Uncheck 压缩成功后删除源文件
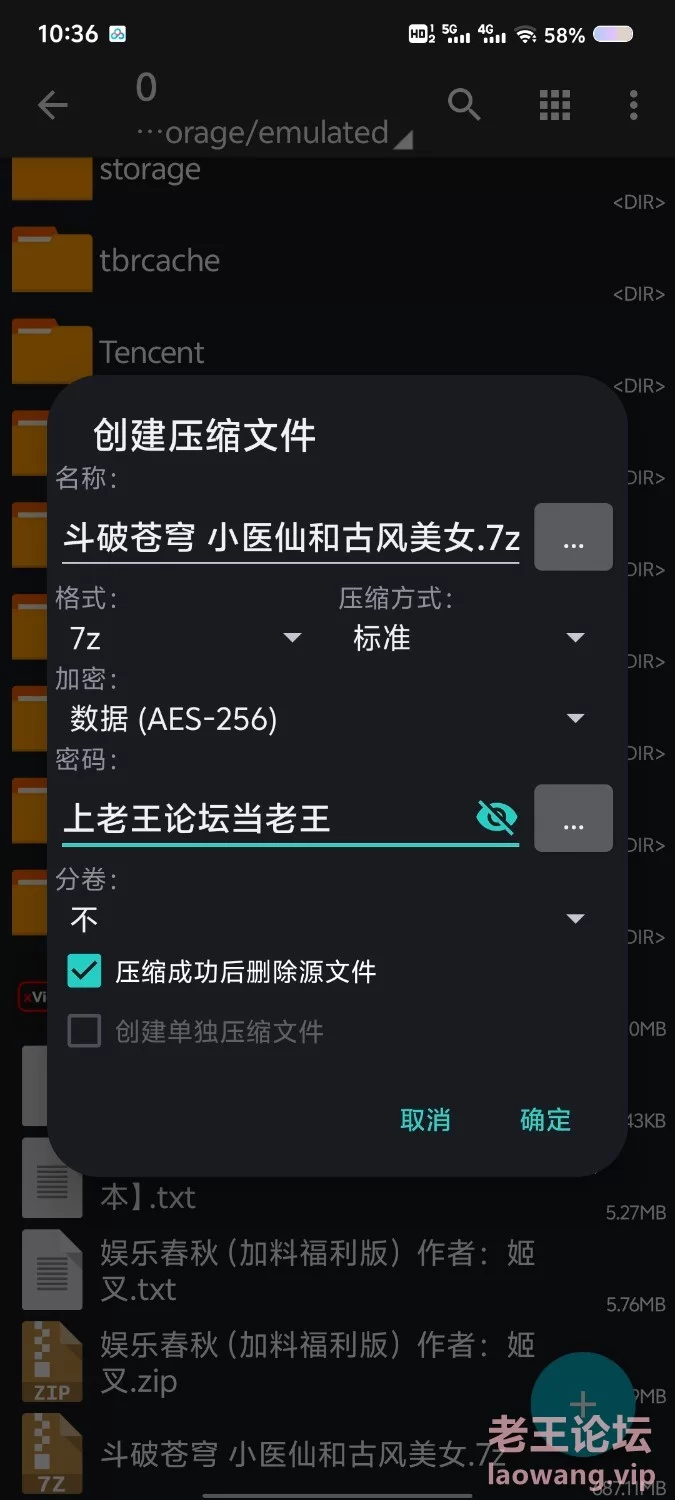 [x=85, y=971]
